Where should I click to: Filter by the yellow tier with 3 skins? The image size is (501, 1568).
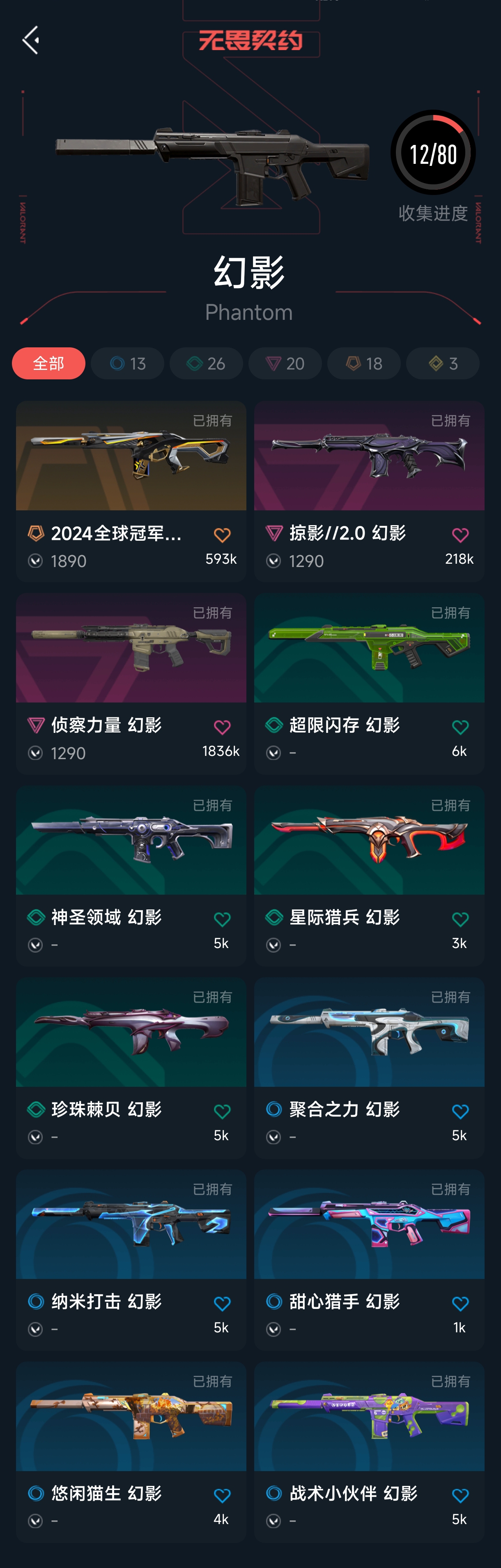pos(442,363)
